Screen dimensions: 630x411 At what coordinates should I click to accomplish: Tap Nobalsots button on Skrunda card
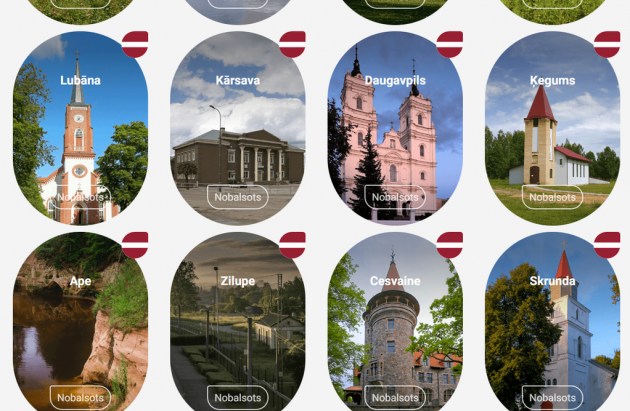click(552, 397)
